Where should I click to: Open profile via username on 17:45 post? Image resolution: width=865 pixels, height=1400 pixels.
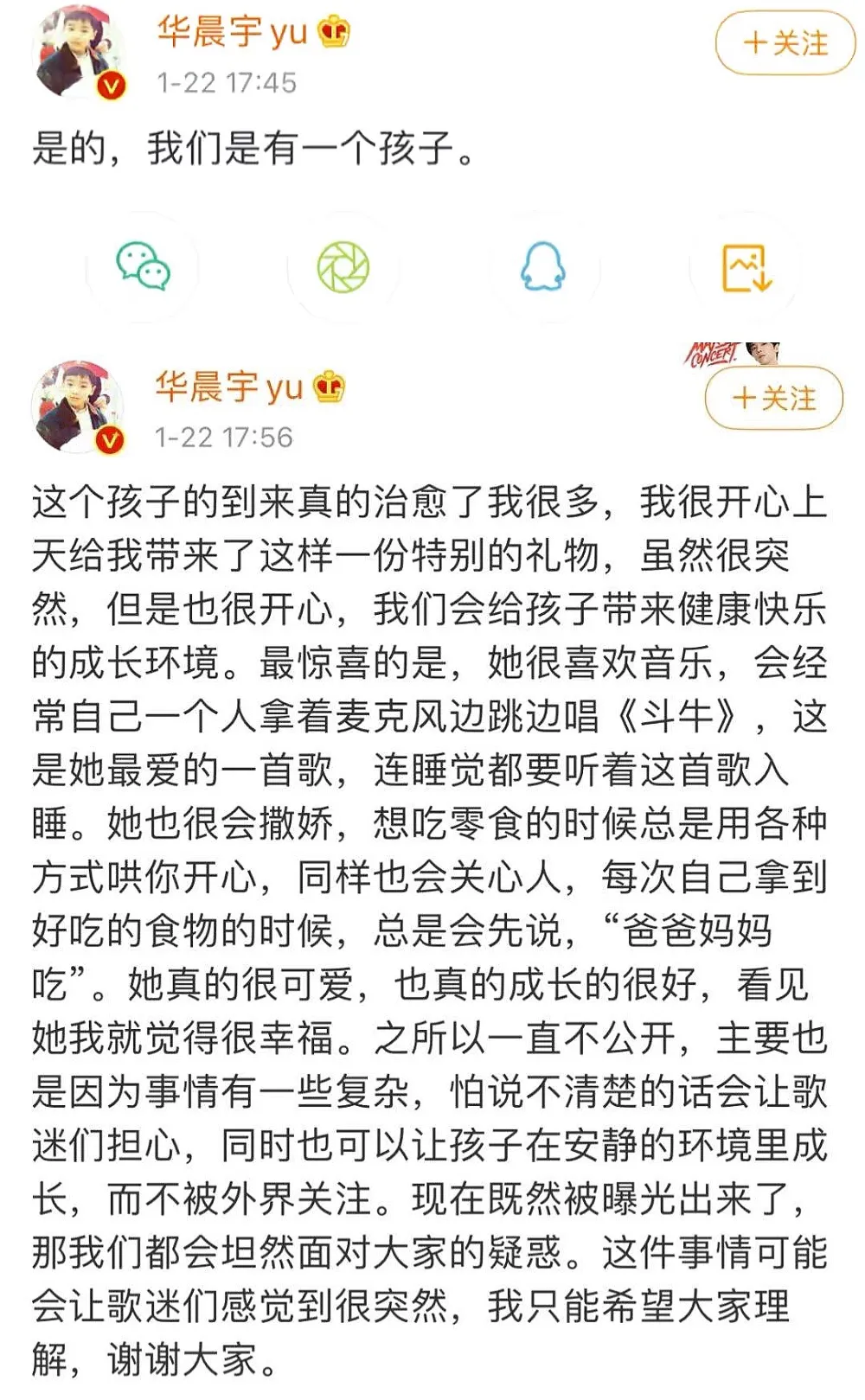pos(231,32)
